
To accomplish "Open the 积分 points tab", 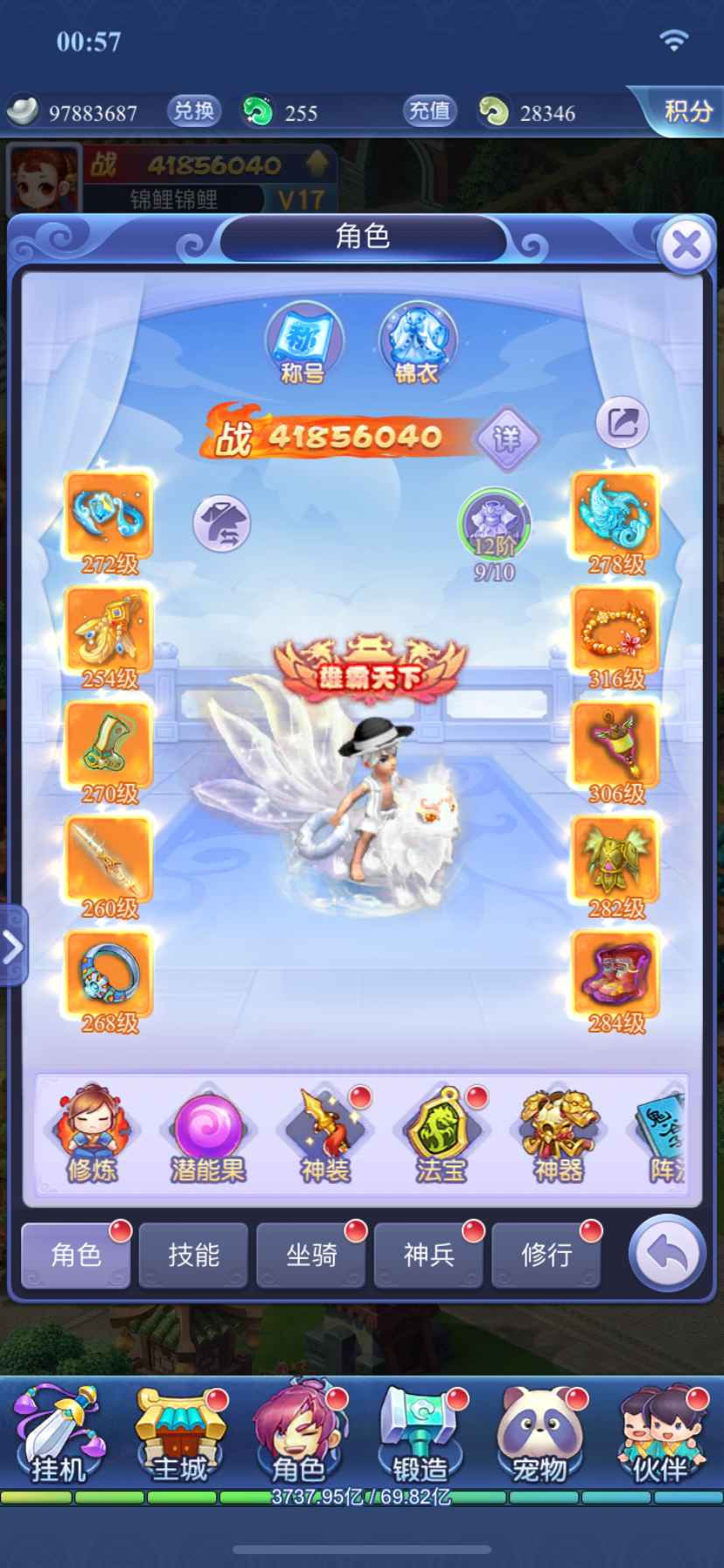I will [687, 111].
